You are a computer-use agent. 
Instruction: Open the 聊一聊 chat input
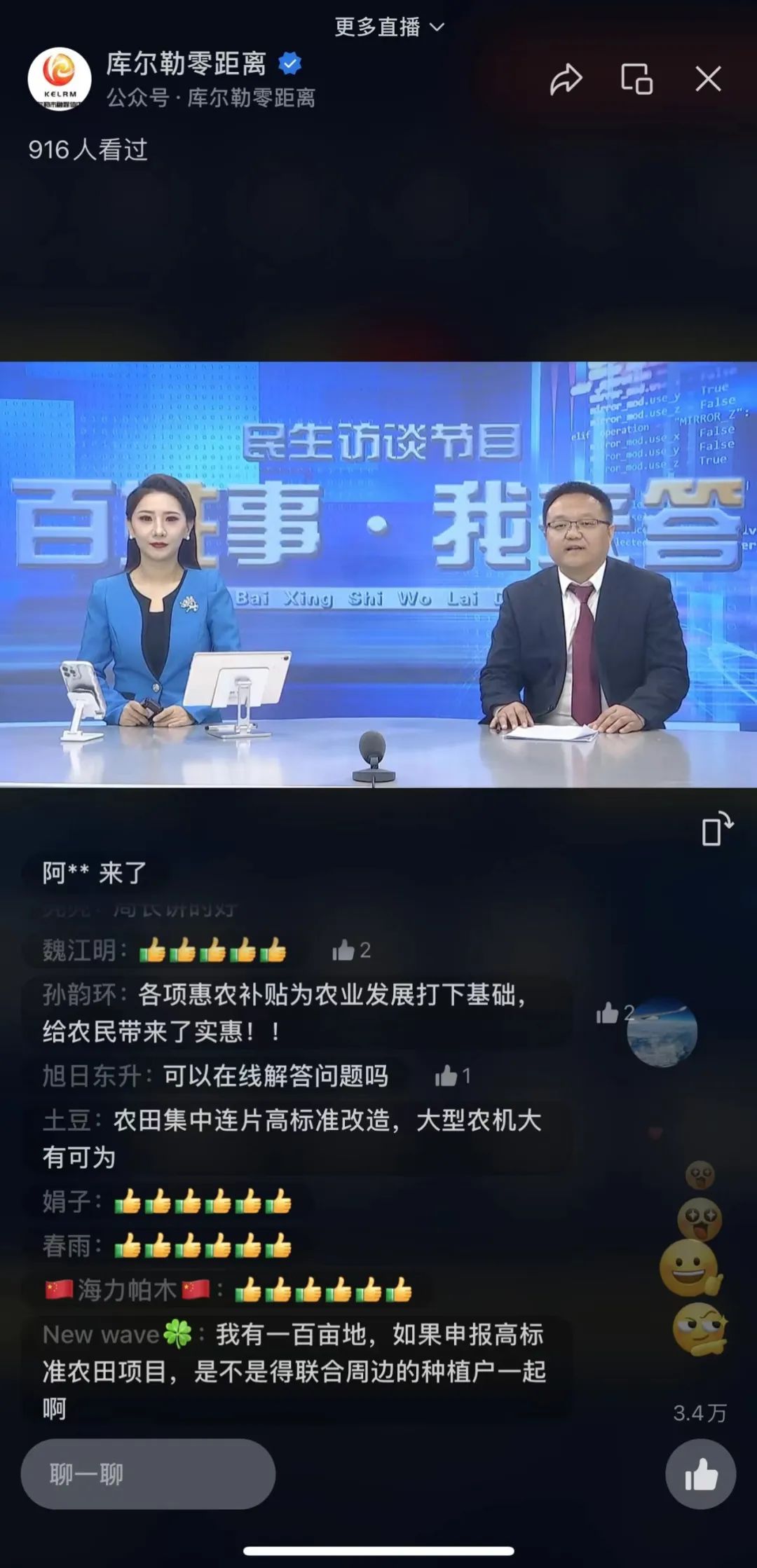pos(148,1473)
